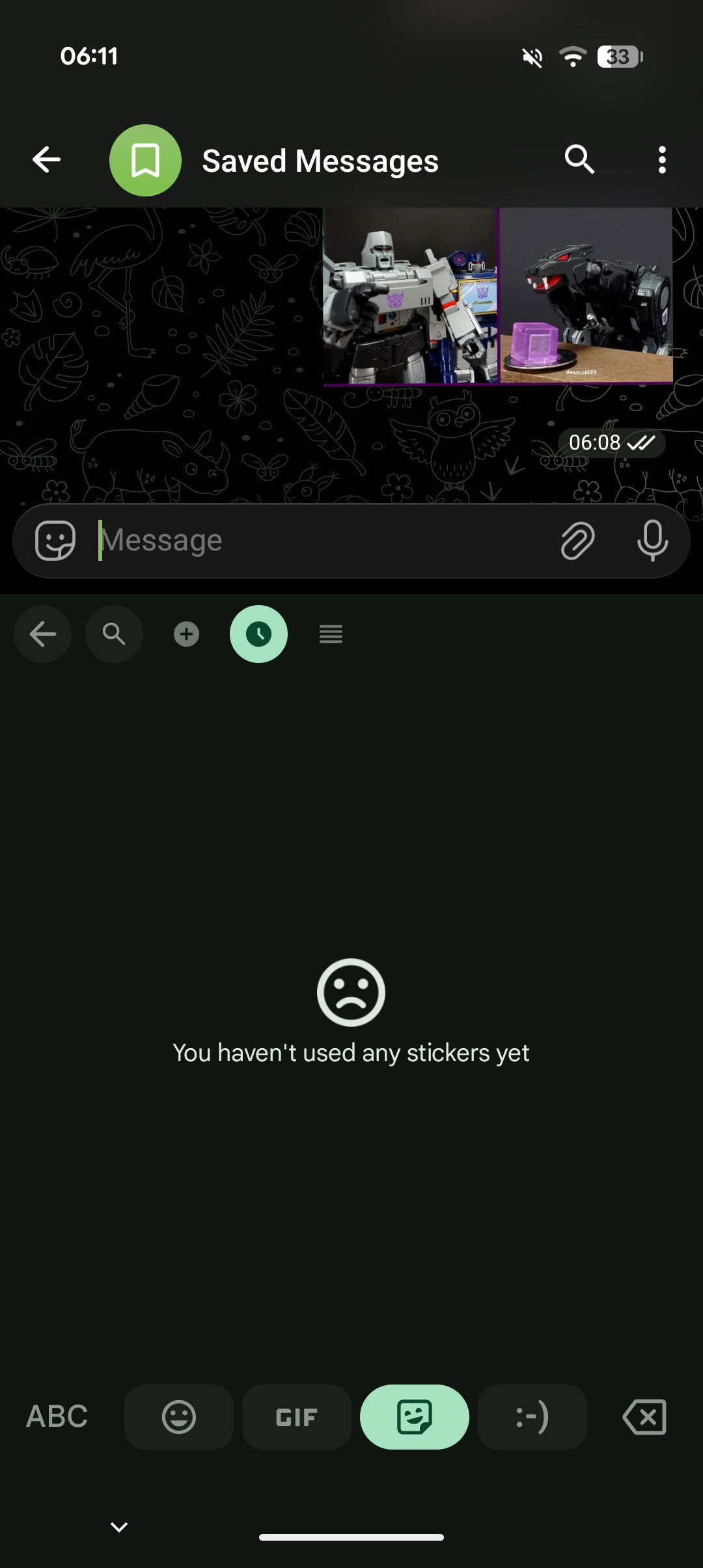
Task: Tap the keyboard backspace key
Action: [x=644, y=1416]
